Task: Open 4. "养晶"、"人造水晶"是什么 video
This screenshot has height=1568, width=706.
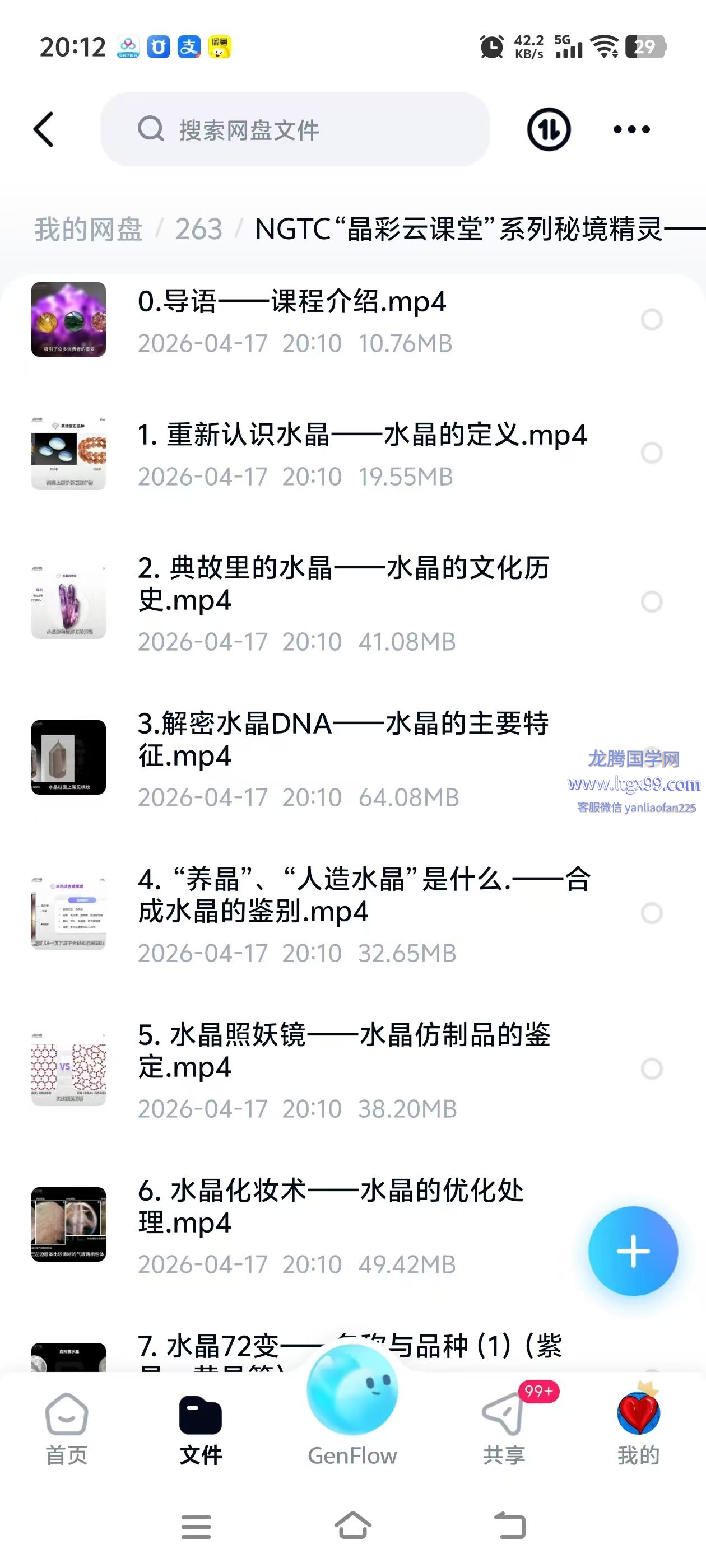Action: (x=364, y=895)
